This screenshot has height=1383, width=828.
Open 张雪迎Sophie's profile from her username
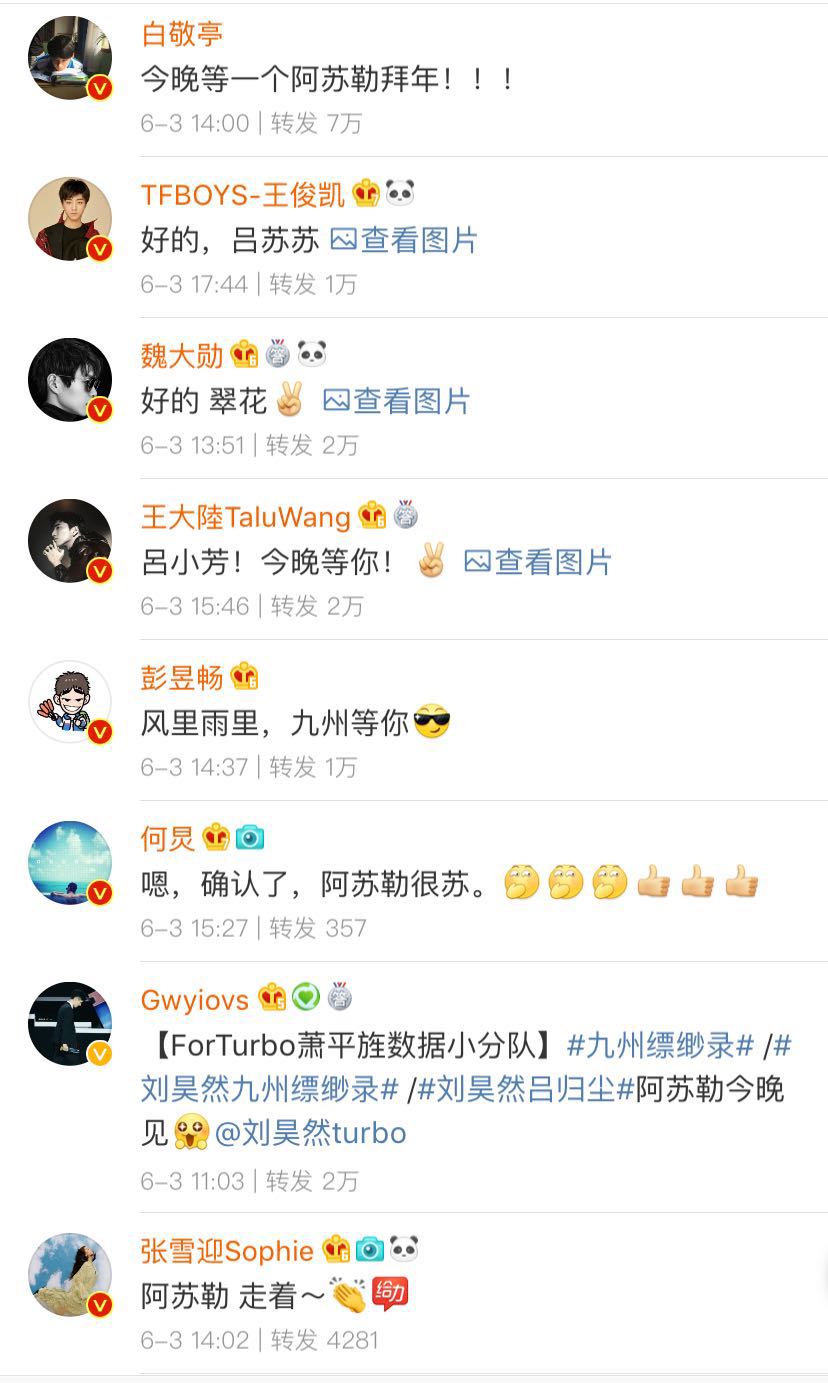[x=227, y=1250]
